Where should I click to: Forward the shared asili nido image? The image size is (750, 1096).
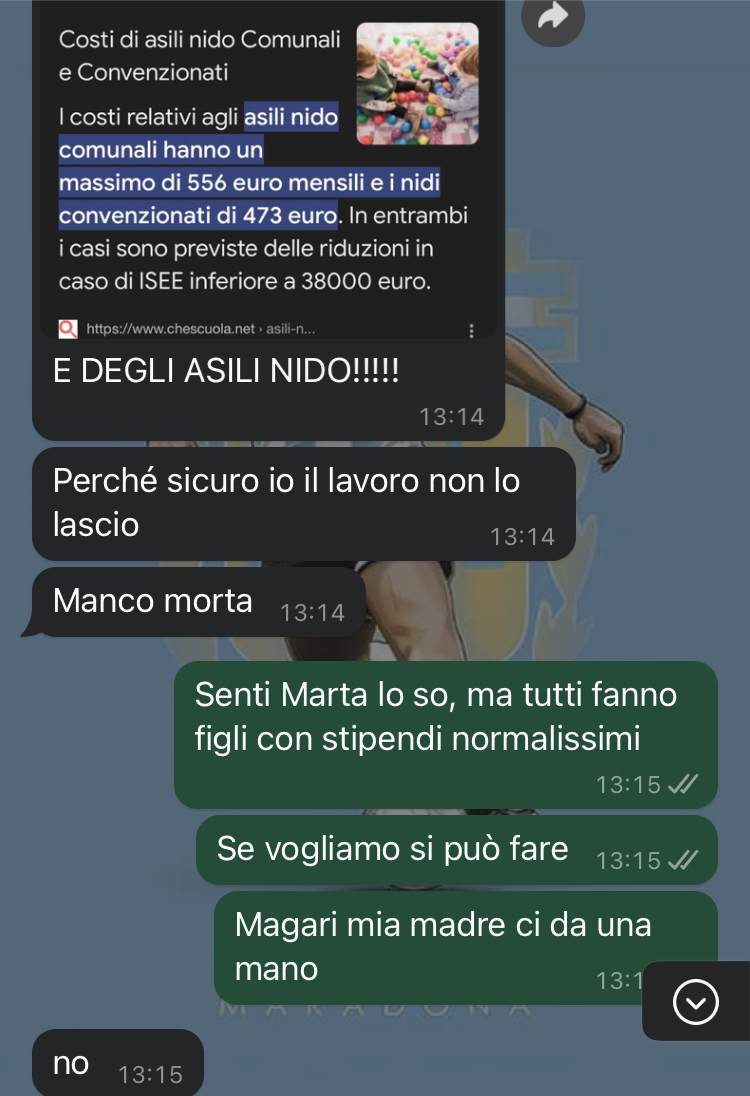click(553, 16)
